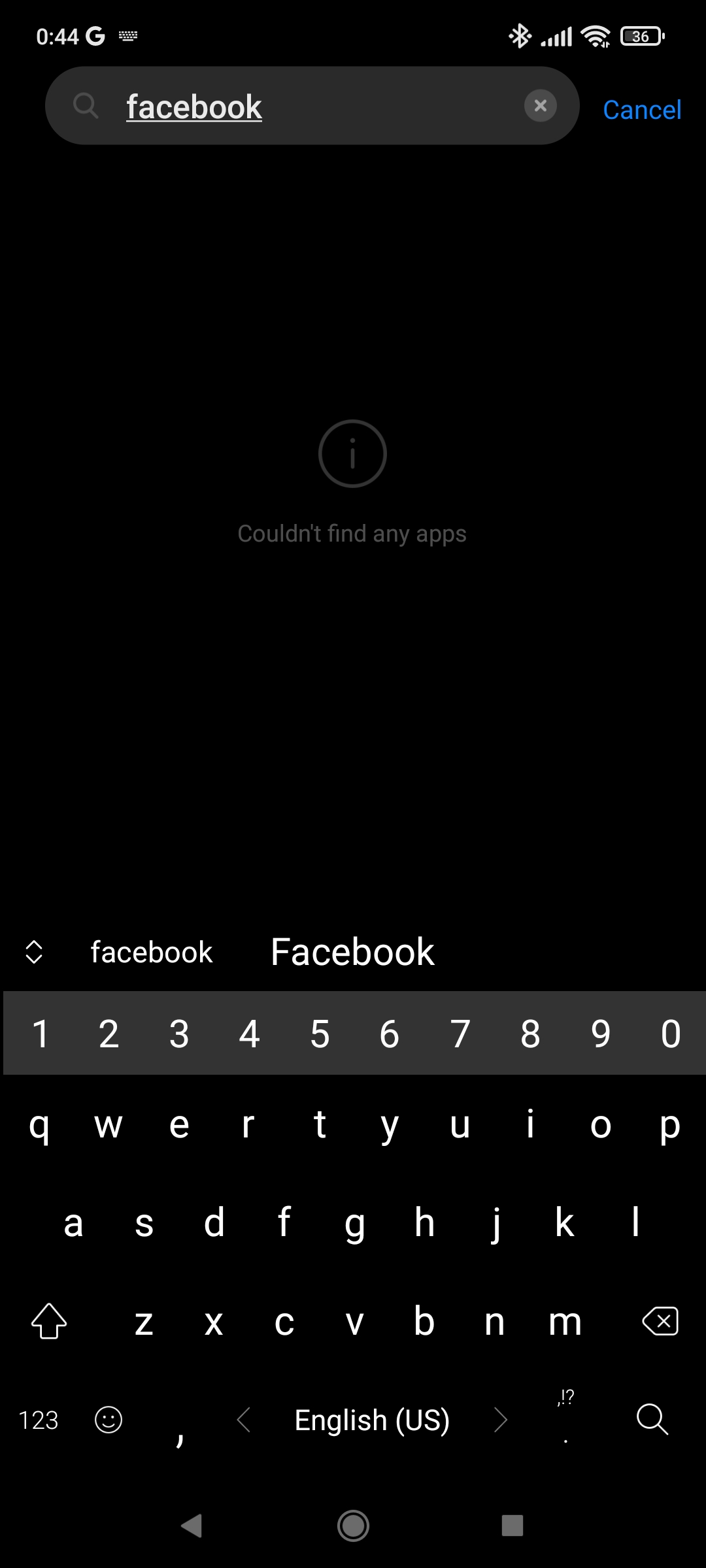Tap the shift key

[49, 1321]
